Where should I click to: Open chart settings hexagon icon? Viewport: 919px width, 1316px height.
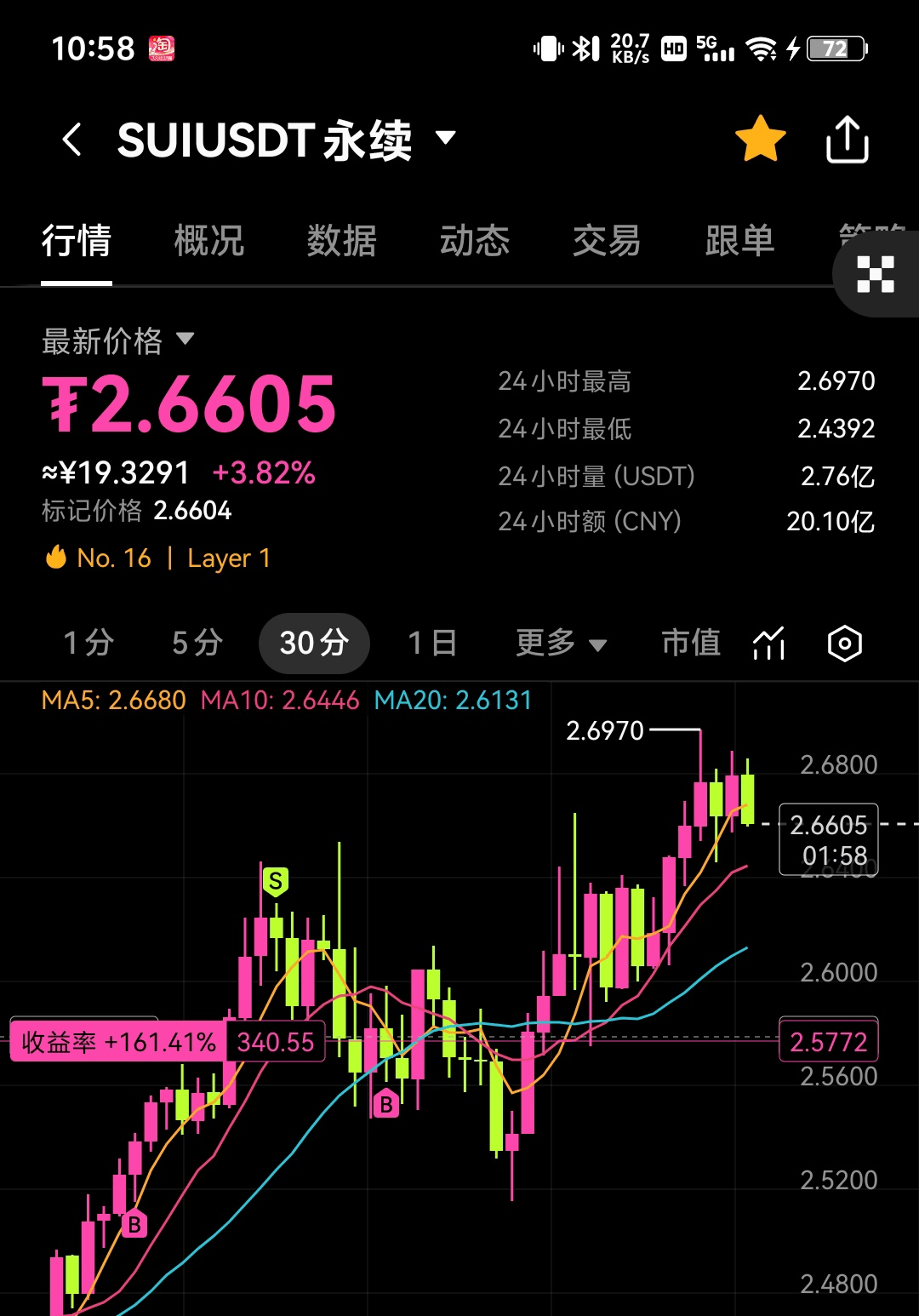click(844, 644)
